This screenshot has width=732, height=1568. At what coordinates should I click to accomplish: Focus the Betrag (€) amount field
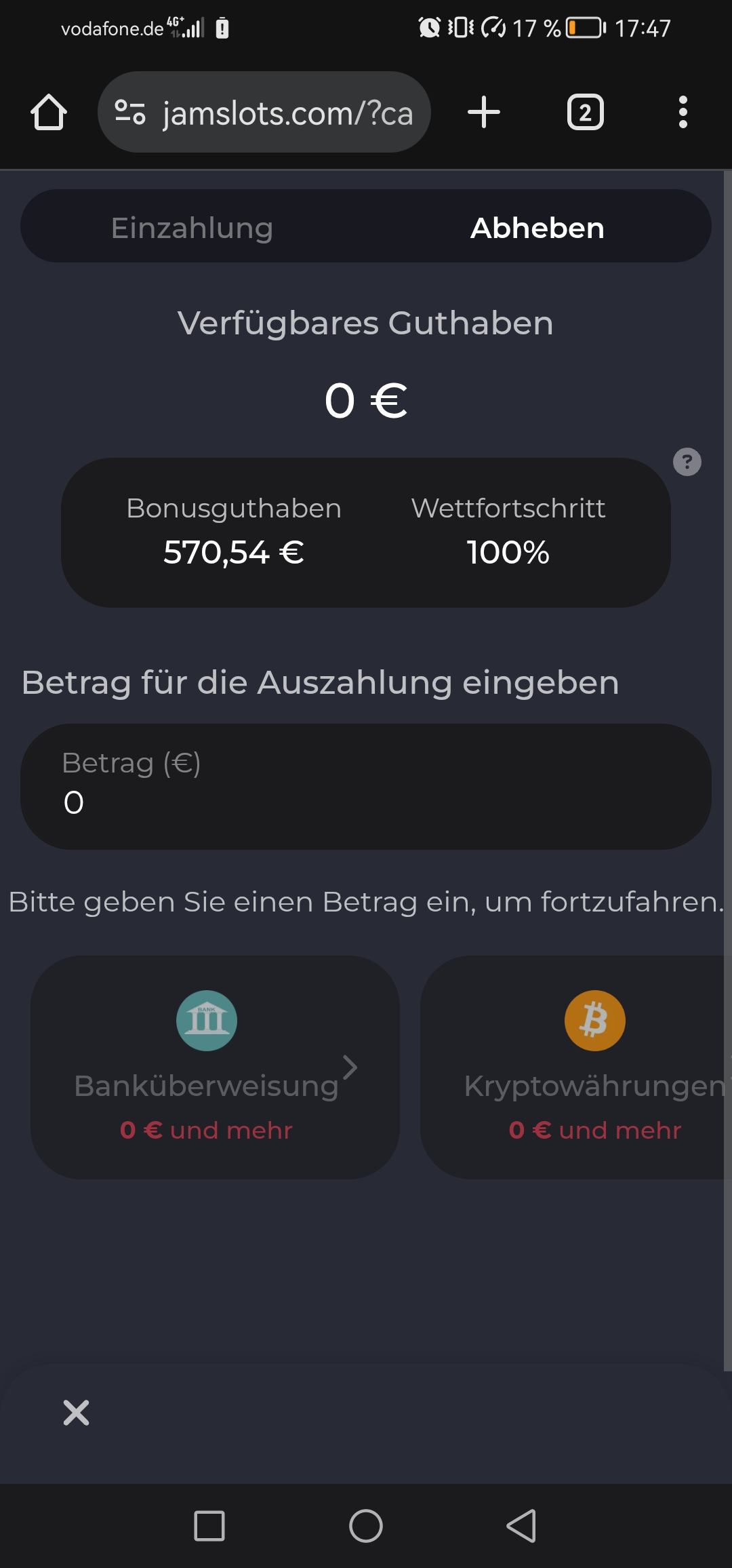[366, 787]
